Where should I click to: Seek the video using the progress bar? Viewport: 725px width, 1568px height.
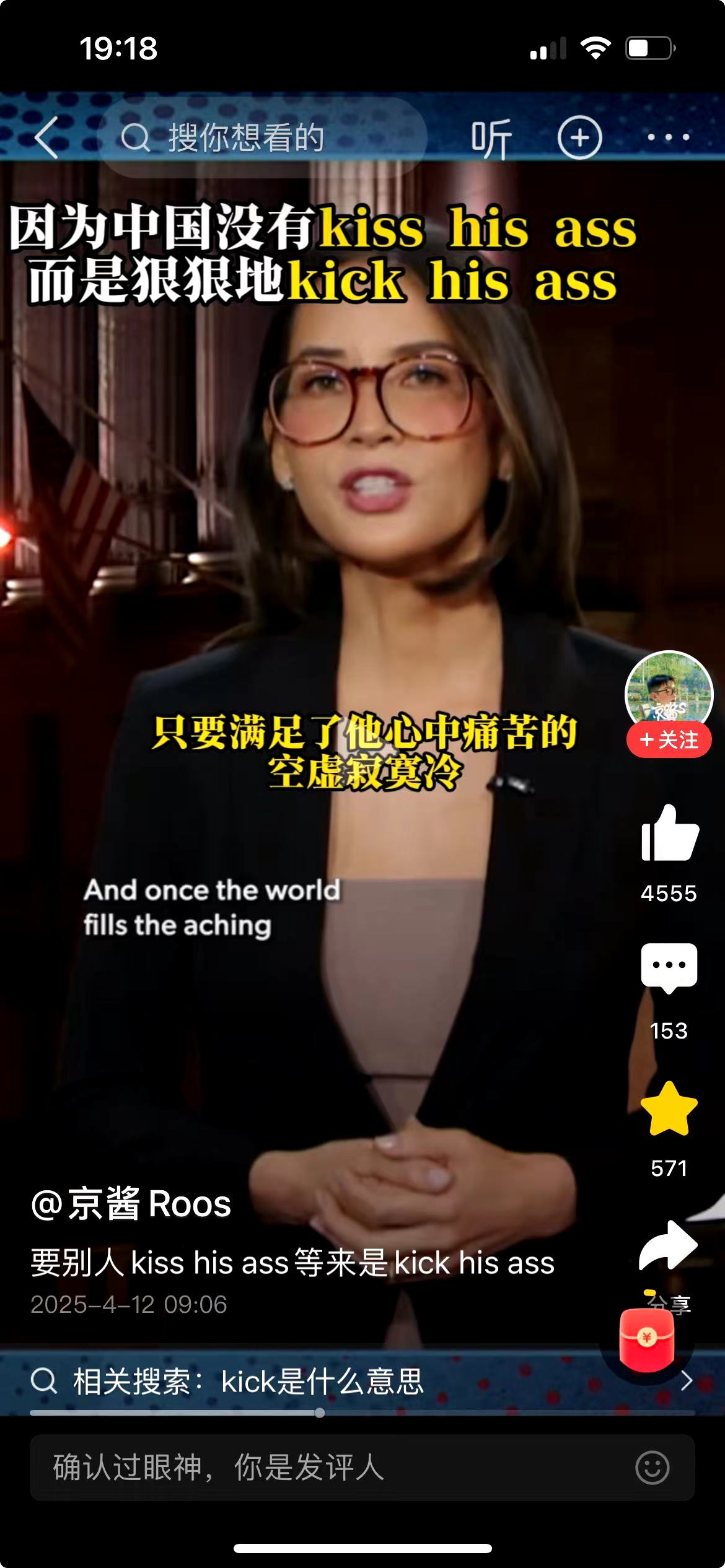[319, 1413]
